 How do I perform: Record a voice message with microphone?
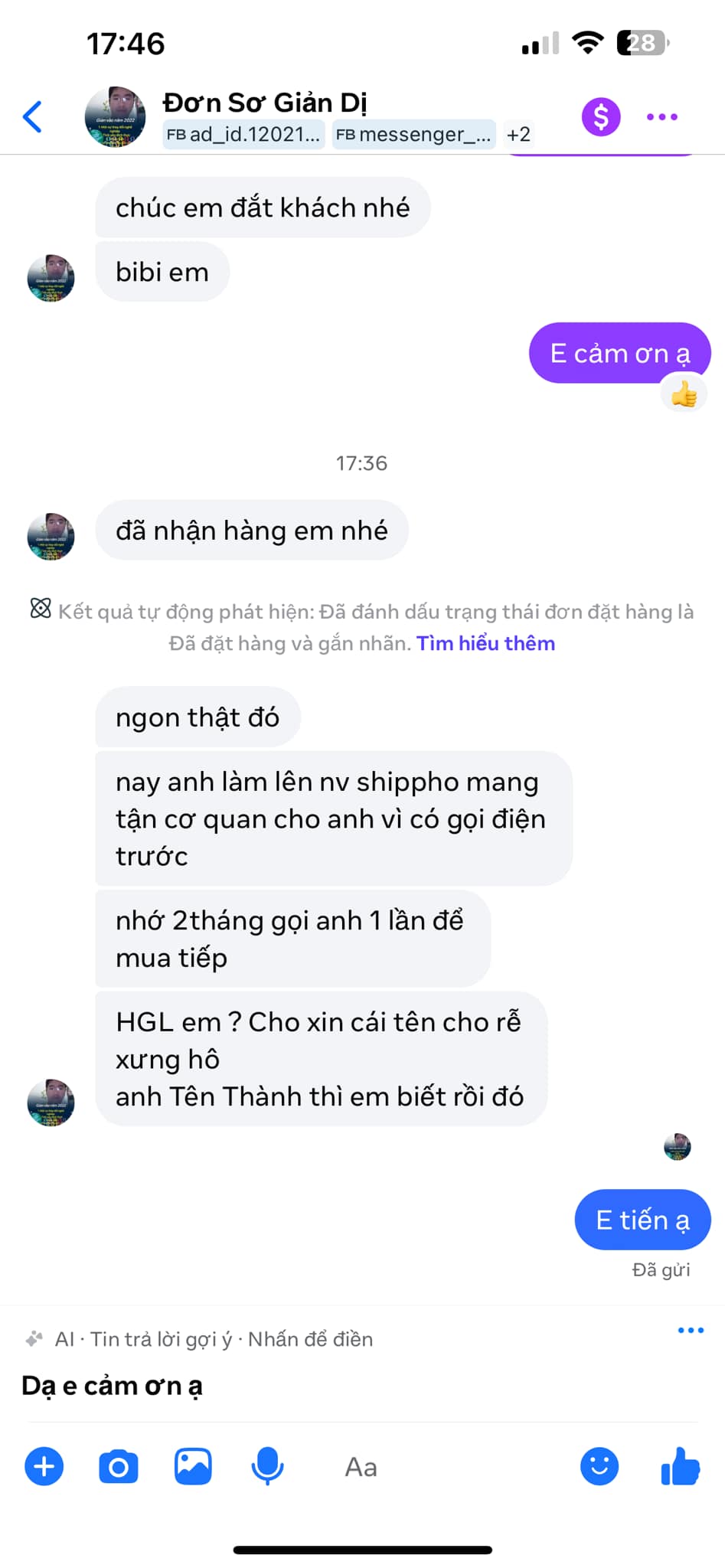click(x=267, y=1466)
